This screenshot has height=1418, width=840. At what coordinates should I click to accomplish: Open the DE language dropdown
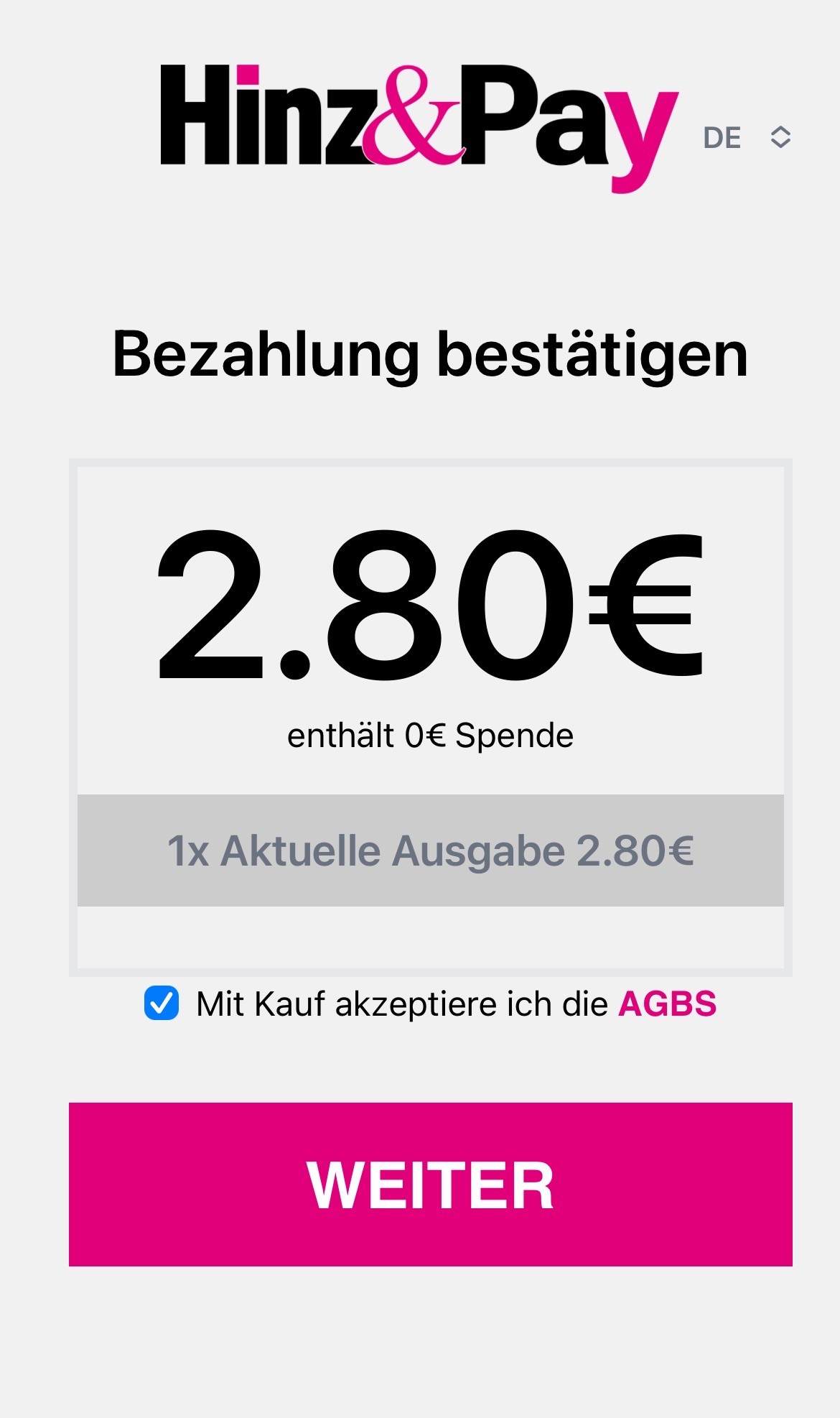pos(747,137)
